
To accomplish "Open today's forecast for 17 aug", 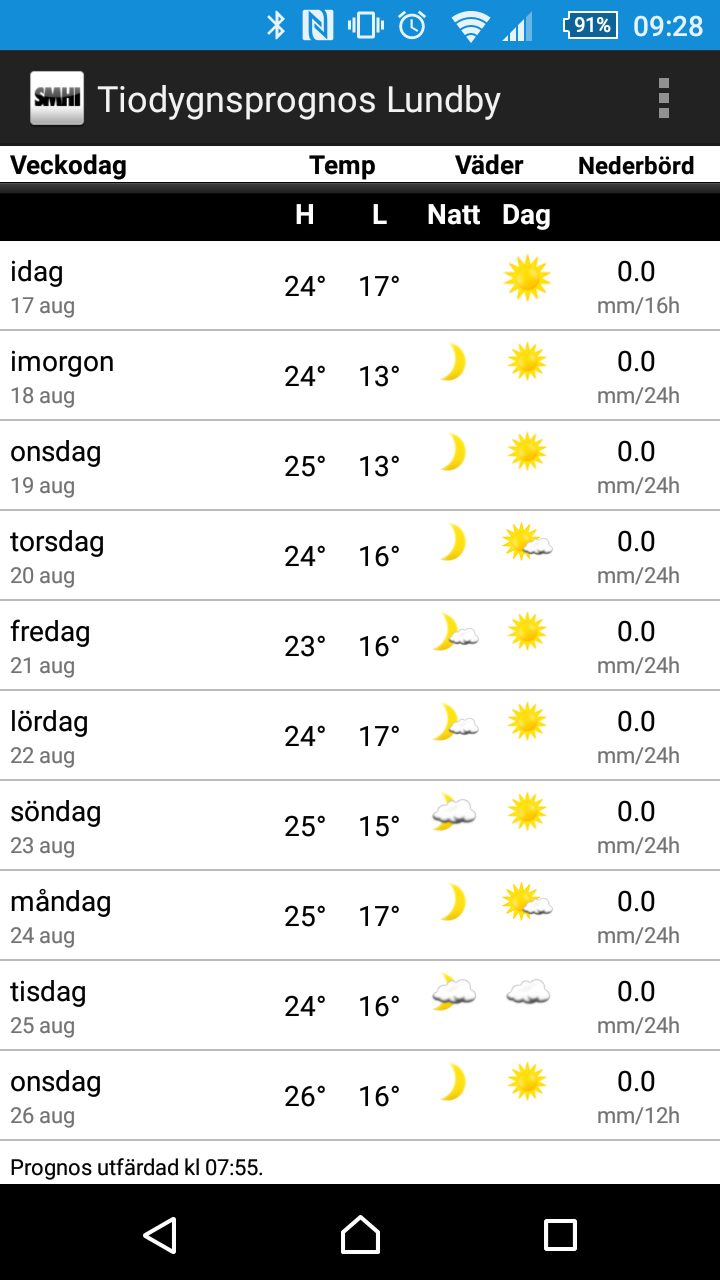I will coord(360,286).
